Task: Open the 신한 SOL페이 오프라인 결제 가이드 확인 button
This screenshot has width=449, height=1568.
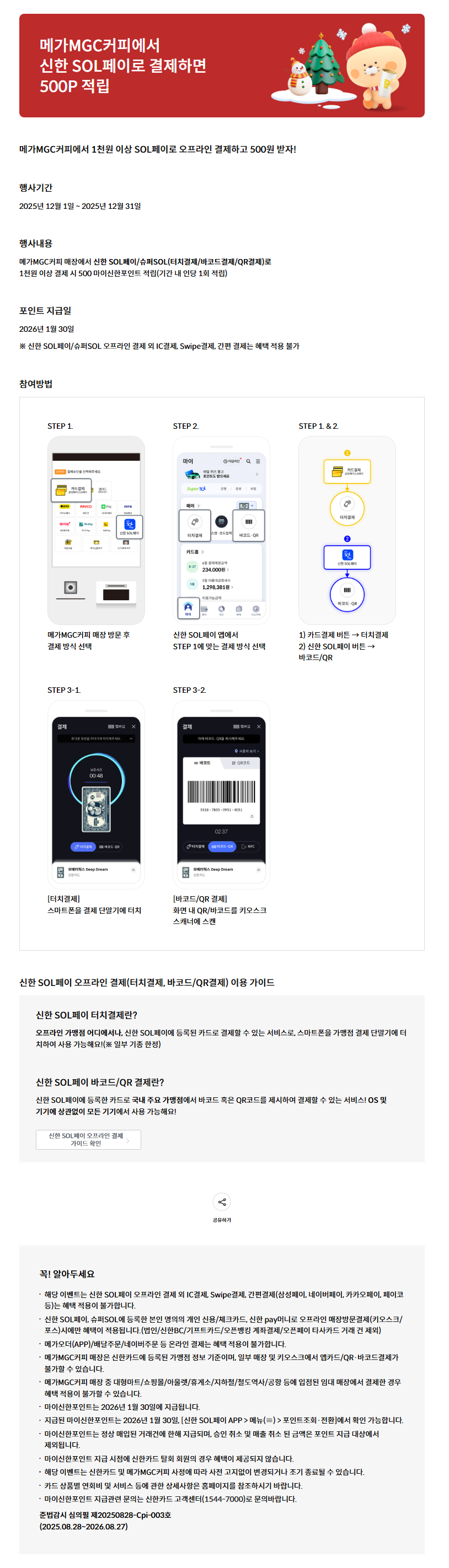Action: (x=88, y=1139)
